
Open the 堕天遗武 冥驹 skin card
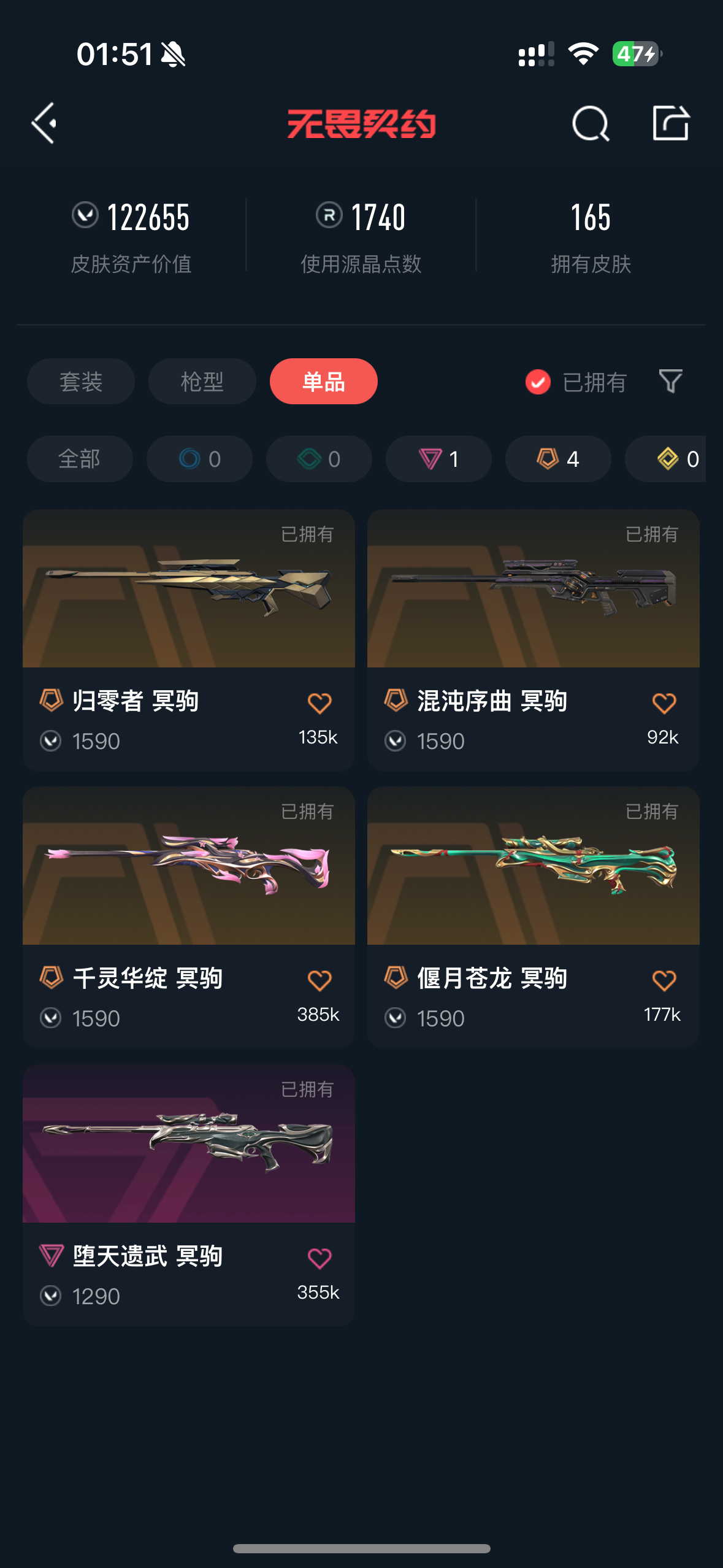click(x=189, y=1195)
